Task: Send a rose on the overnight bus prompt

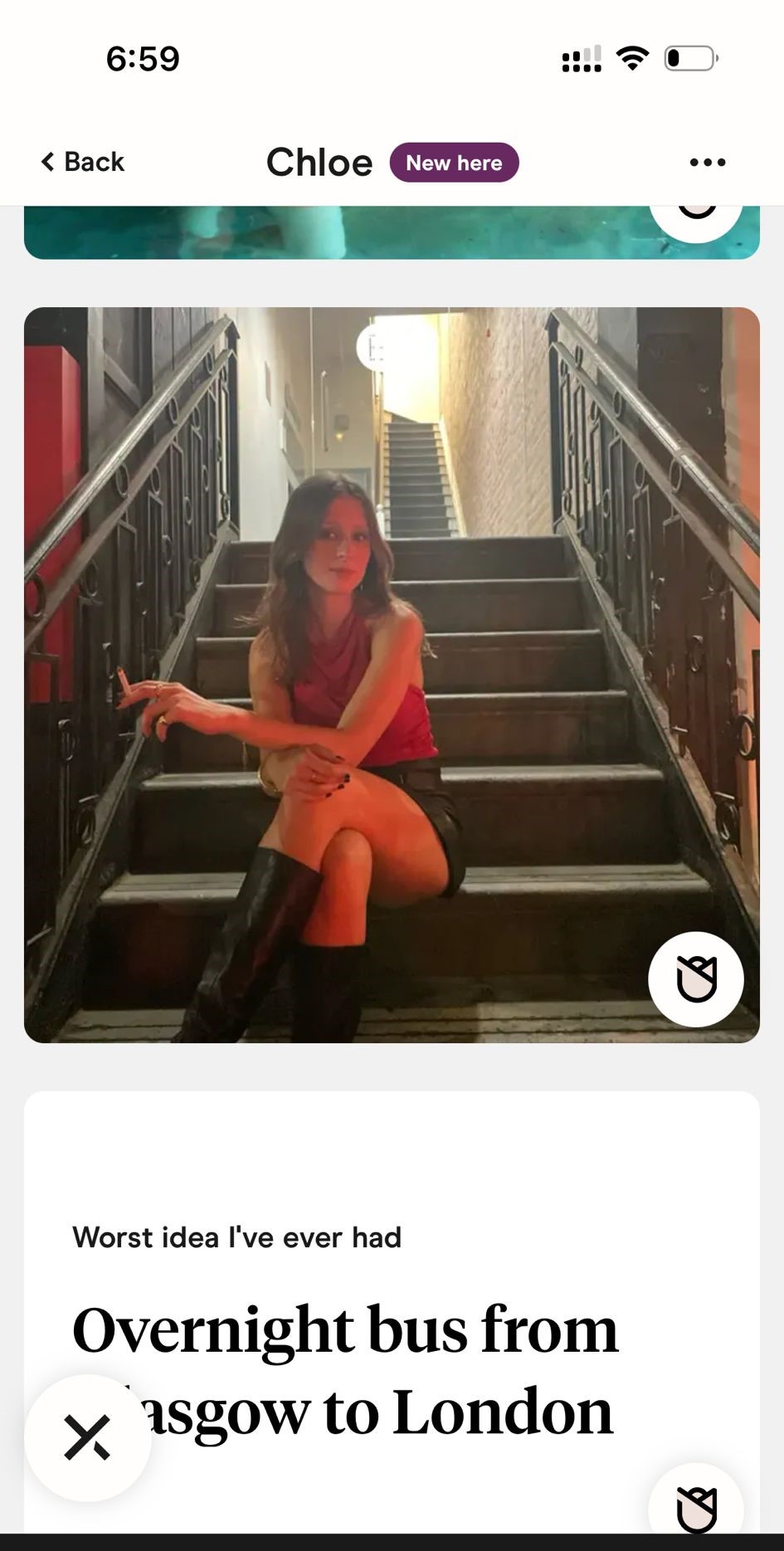Action: coord(695,1505)
